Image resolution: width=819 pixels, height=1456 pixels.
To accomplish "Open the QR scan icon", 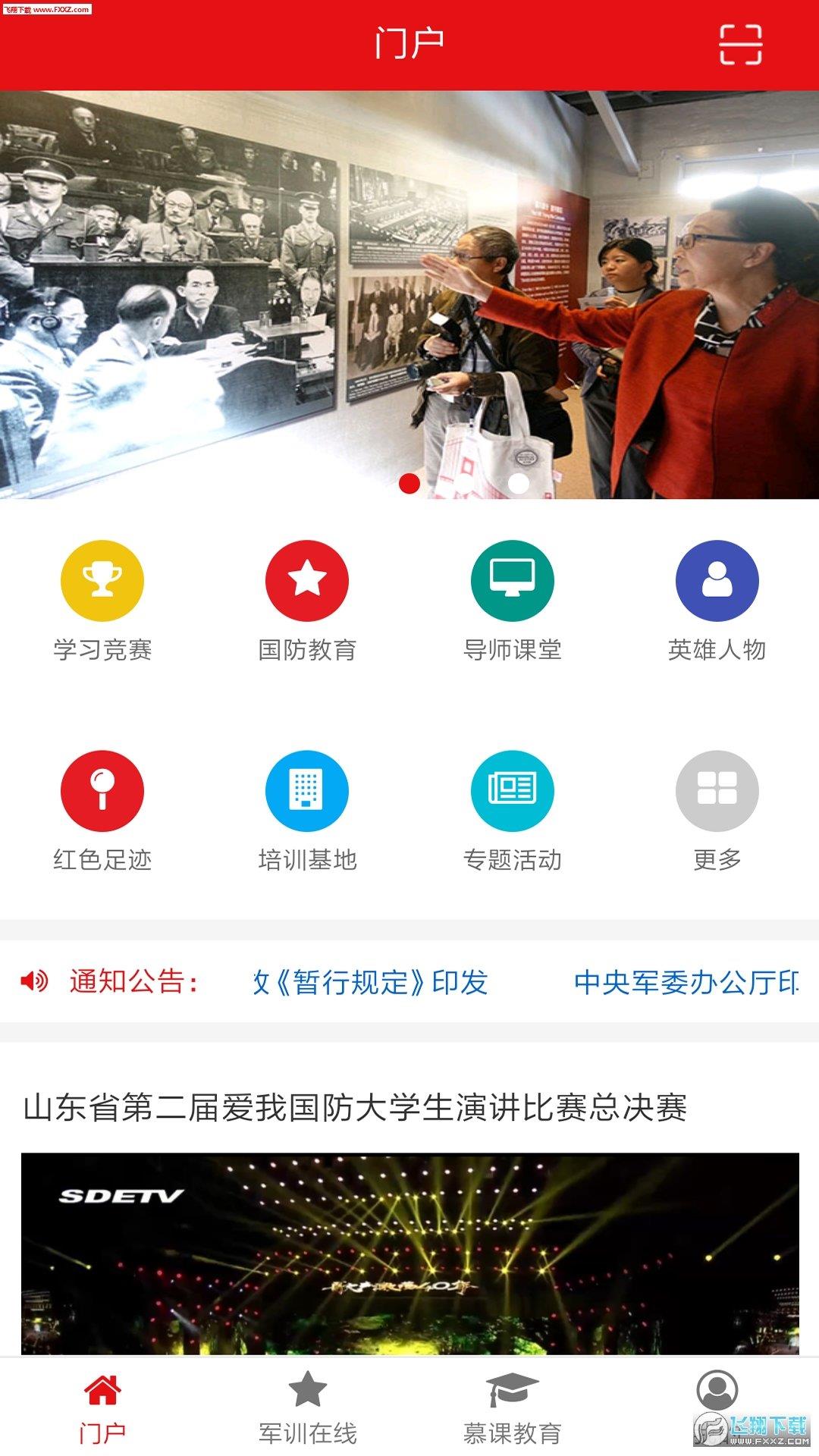I will point(740,44).
